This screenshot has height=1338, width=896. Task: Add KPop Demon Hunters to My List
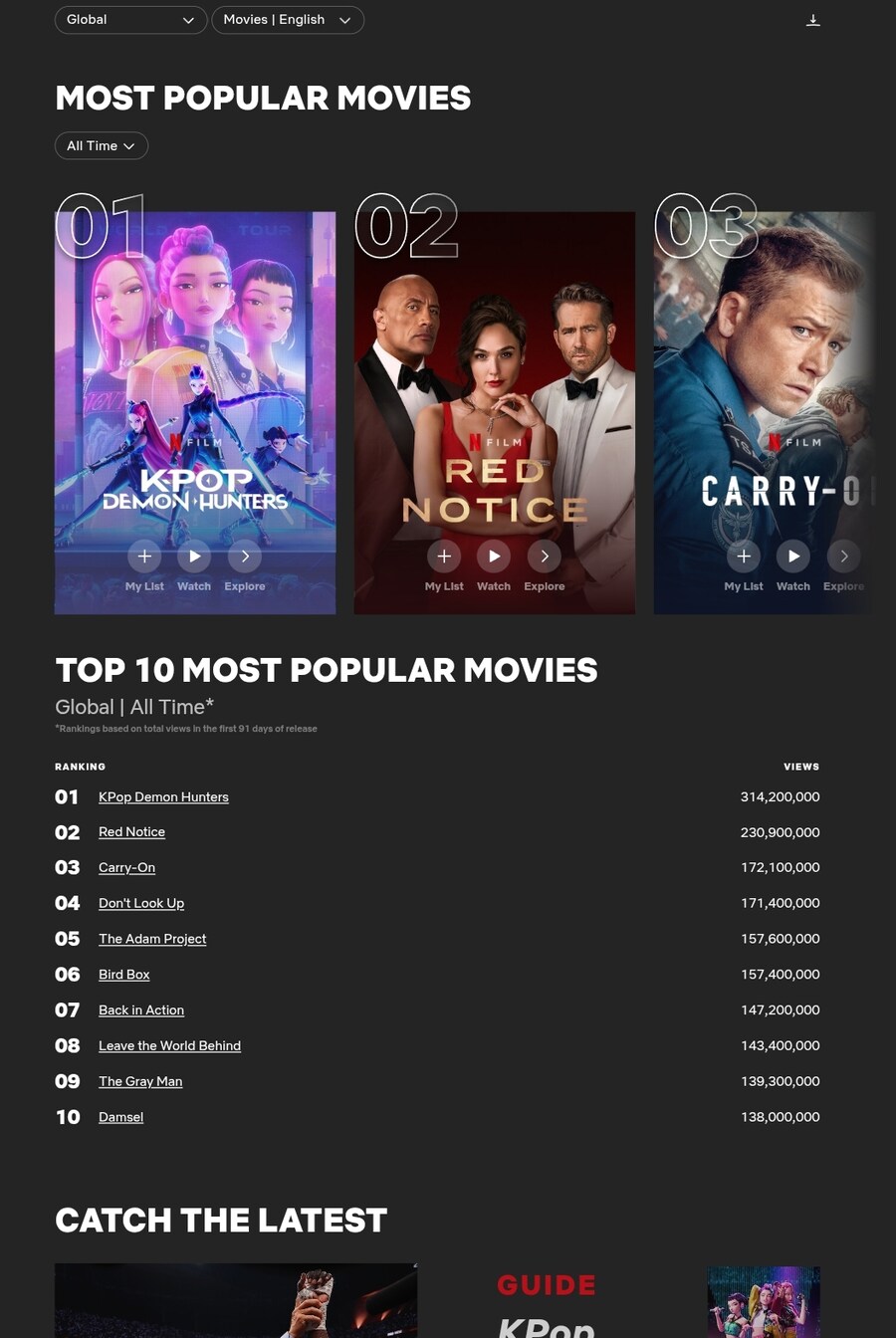(144, 557)
